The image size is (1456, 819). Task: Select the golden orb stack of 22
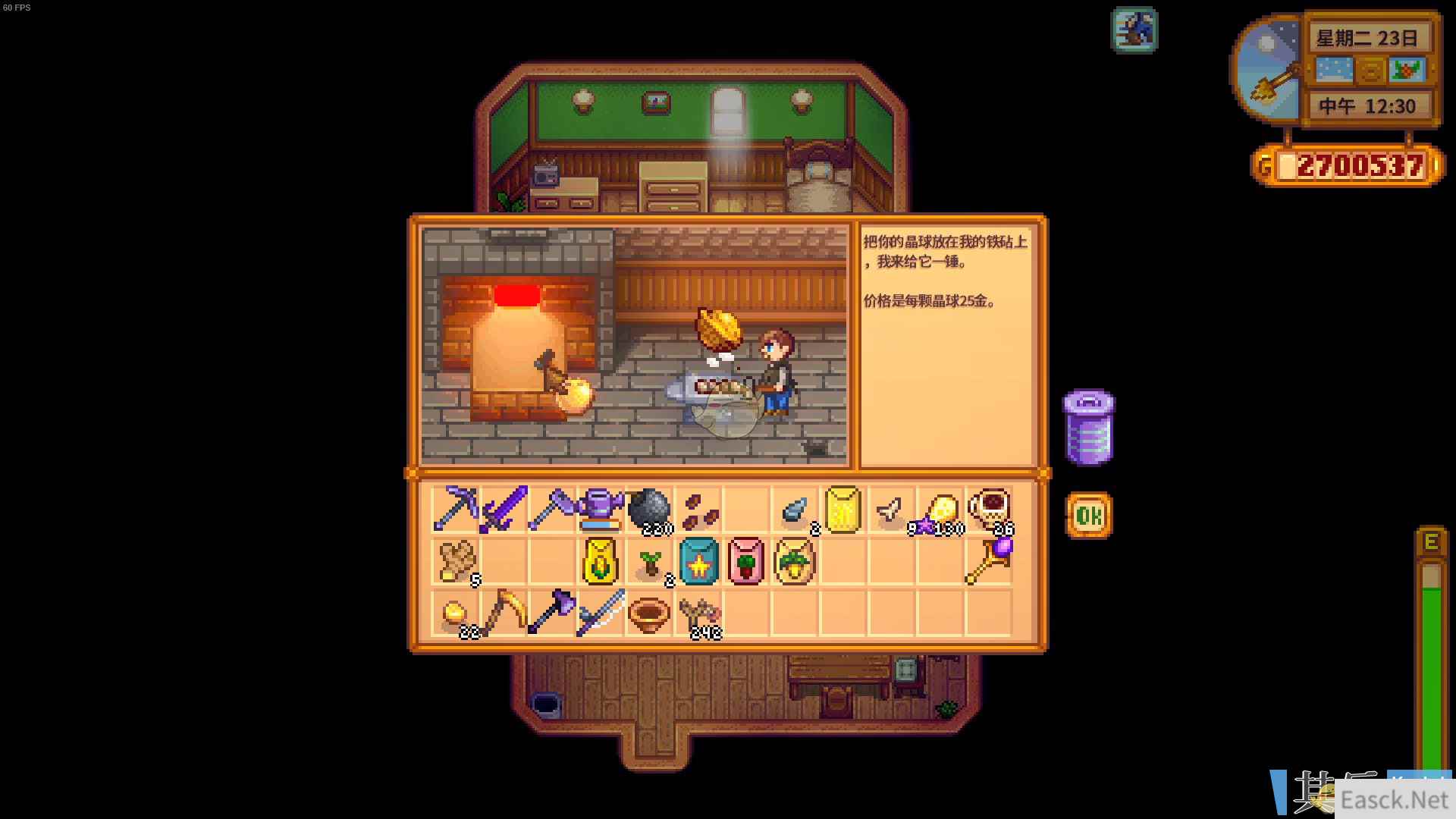coord(456,613)
